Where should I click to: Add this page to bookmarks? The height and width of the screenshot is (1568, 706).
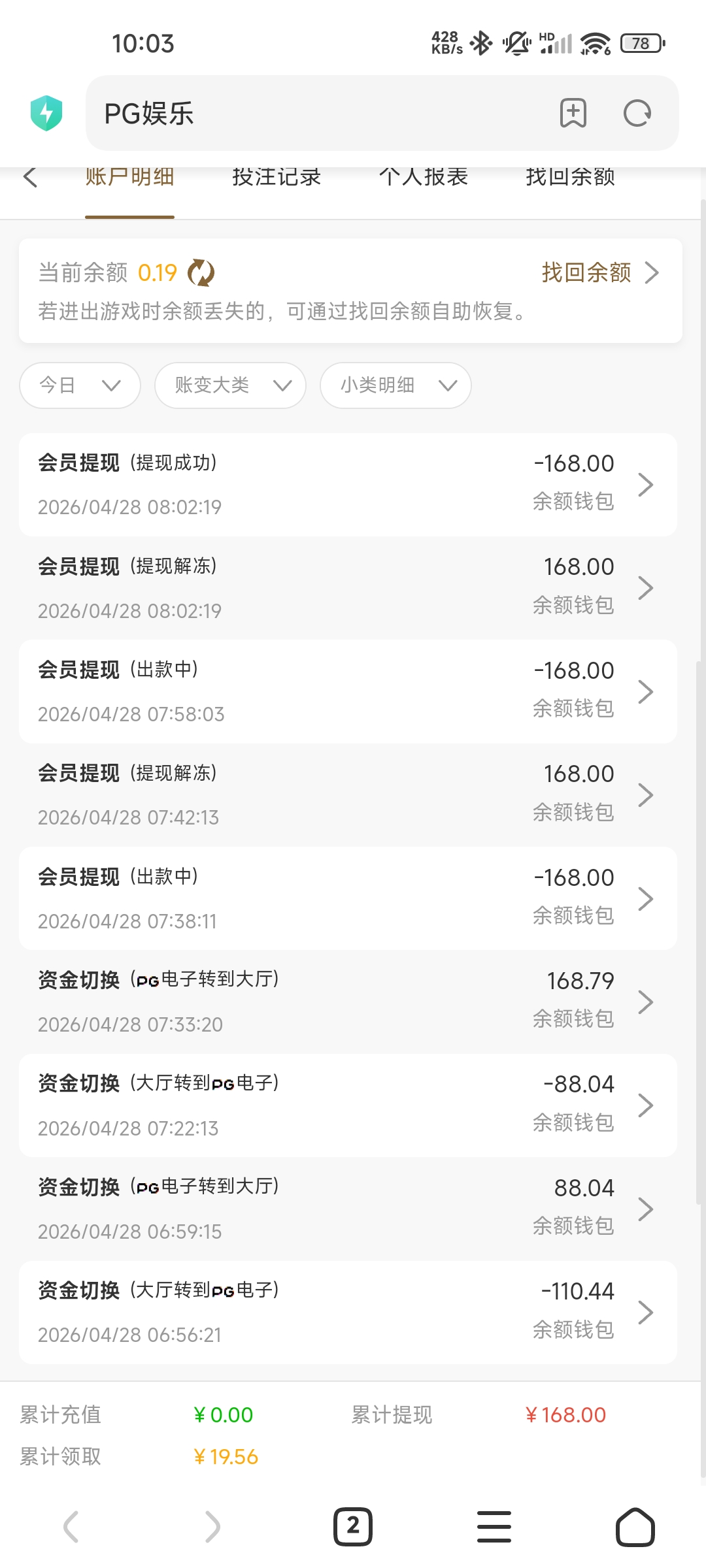pyautogui.click(x=573, y=113)
